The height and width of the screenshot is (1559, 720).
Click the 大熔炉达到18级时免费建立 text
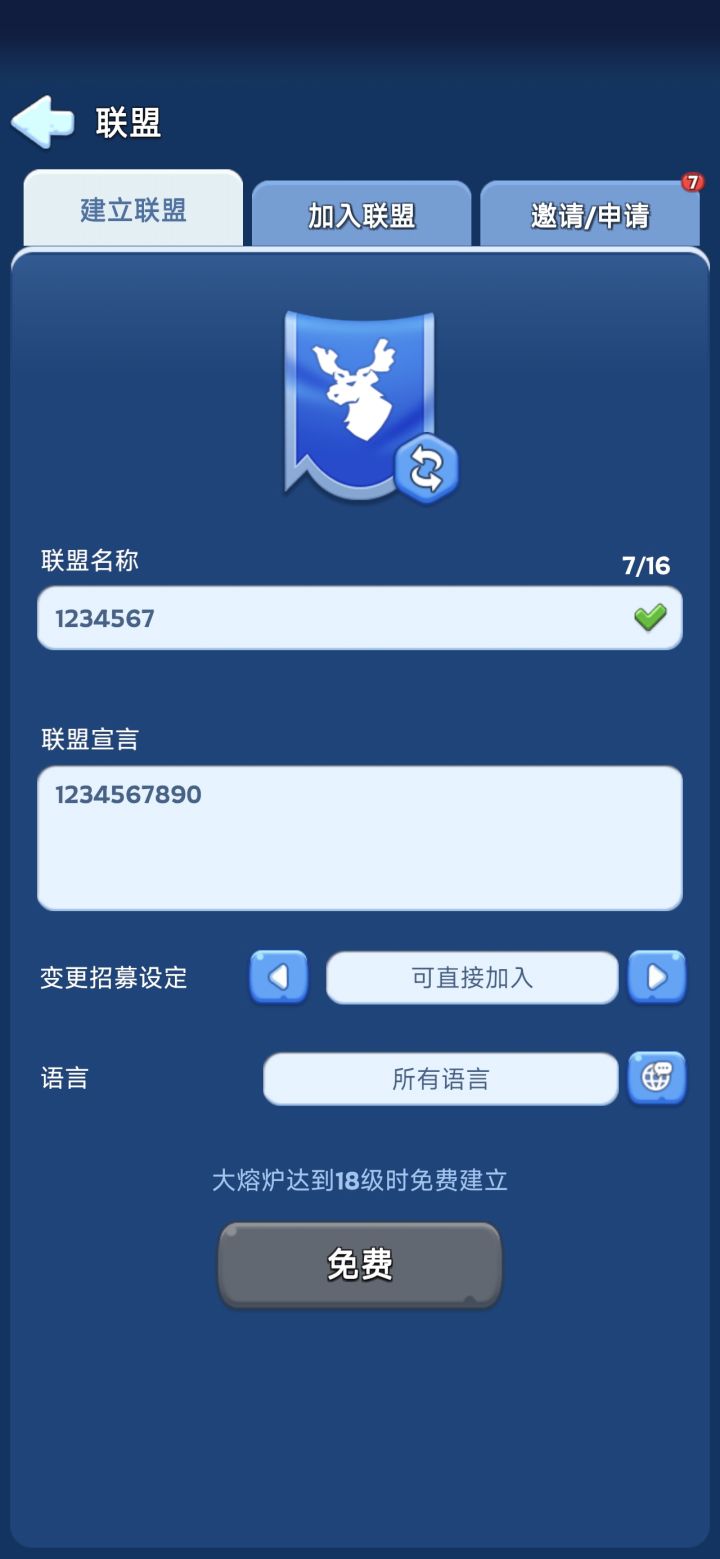(x=359, y=1180)
